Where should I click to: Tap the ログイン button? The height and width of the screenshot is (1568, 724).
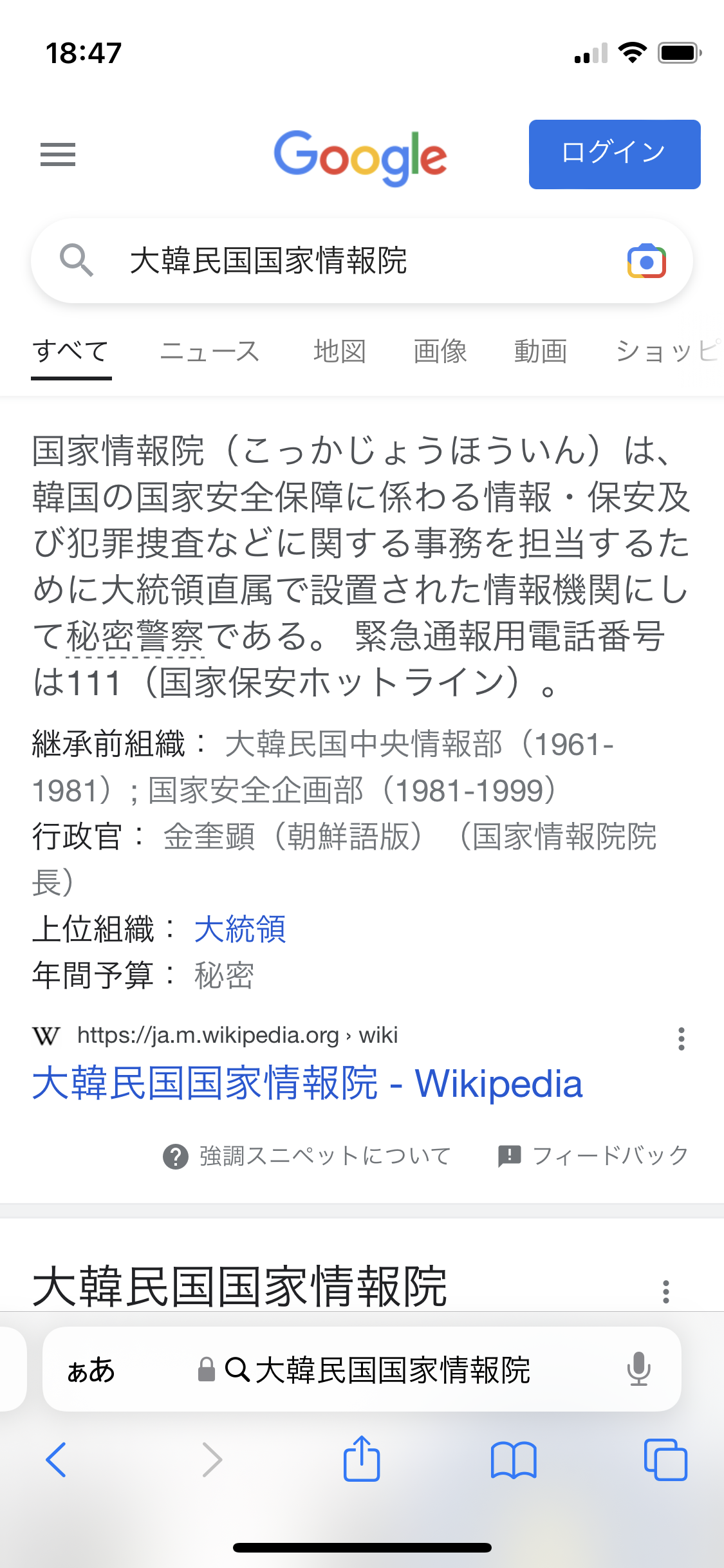pos(614,154)
